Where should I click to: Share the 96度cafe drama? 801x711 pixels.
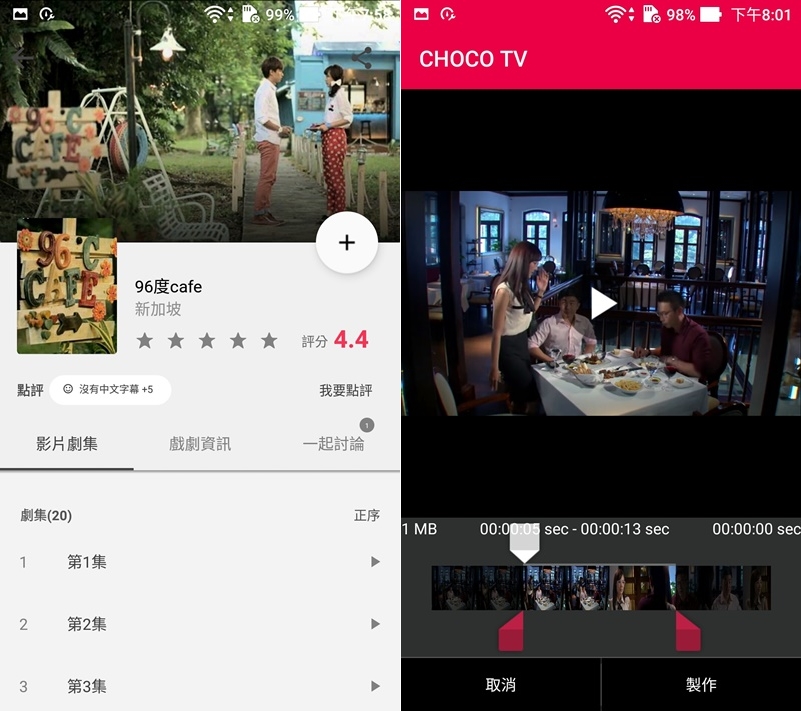pos(362,58)
